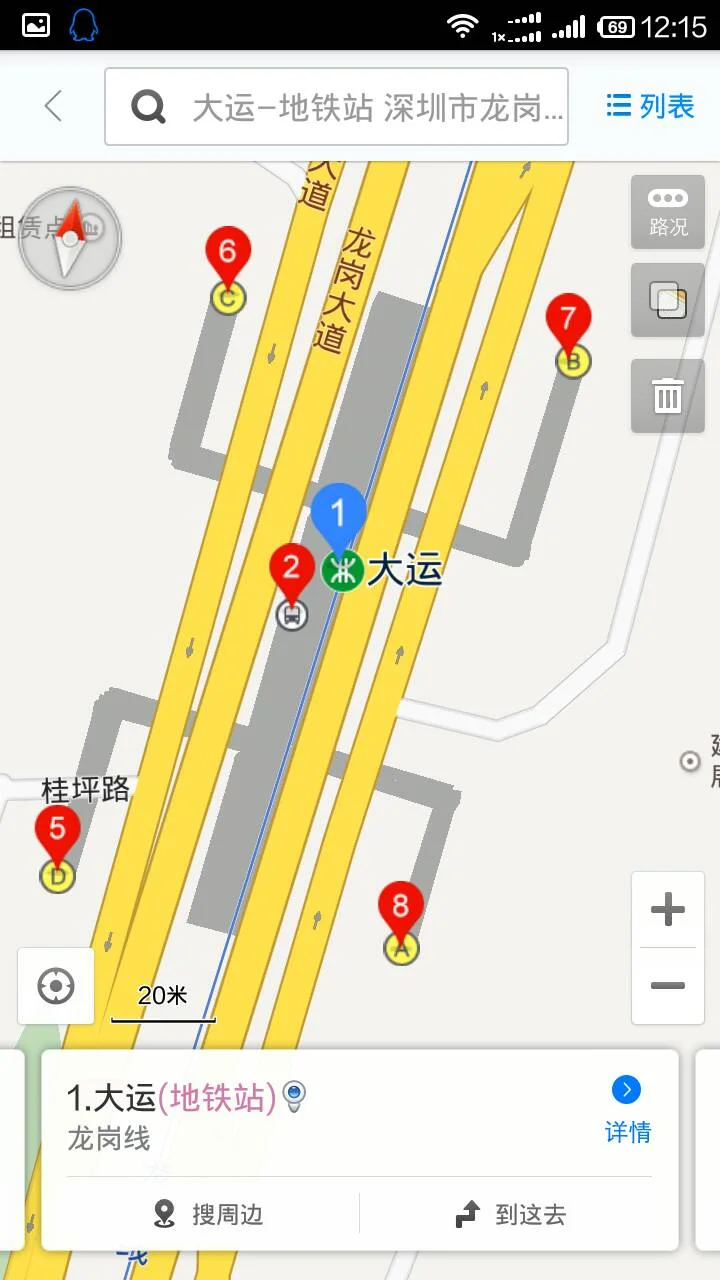Tap the 大运 metro station icon

coord(342,571)
